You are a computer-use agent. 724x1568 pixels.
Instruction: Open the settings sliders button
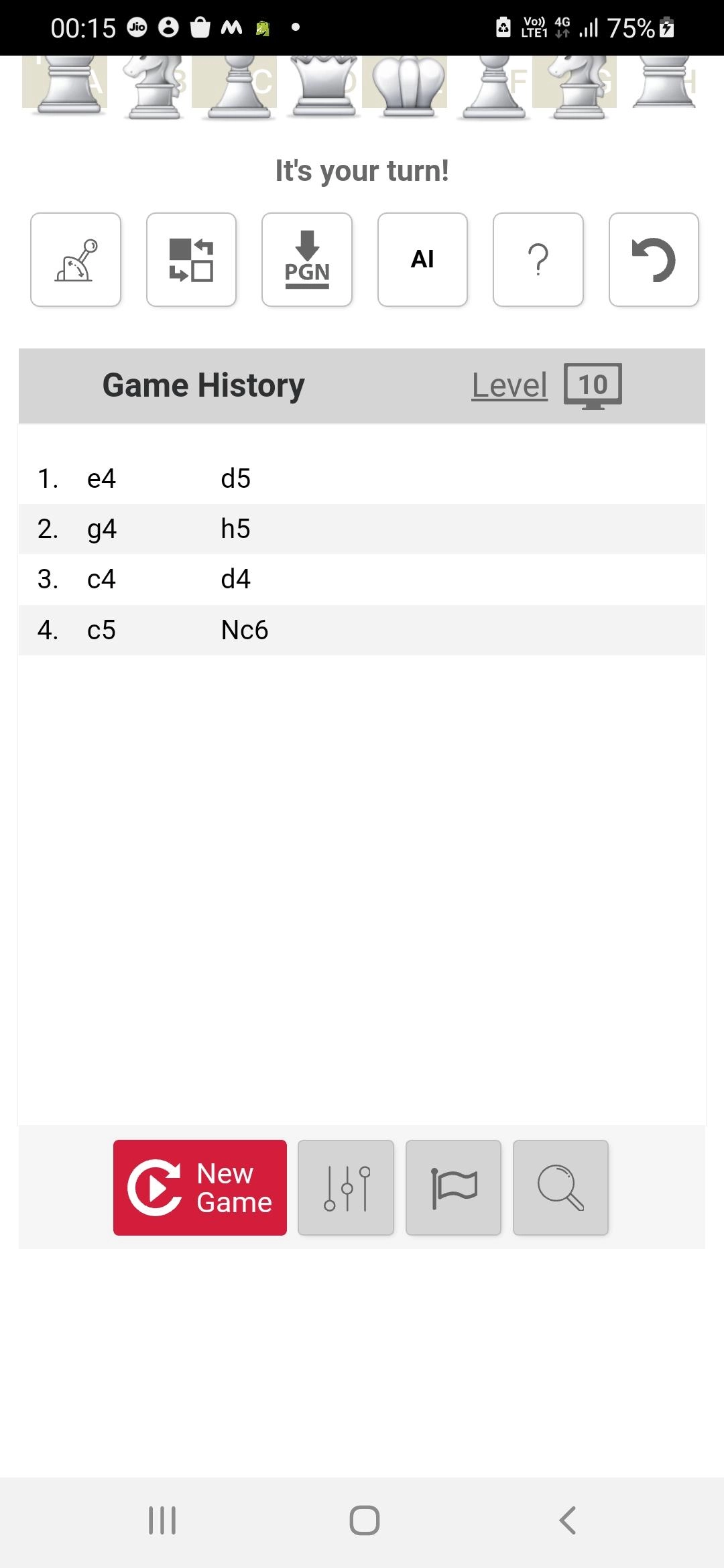(x=346, y=1187)
